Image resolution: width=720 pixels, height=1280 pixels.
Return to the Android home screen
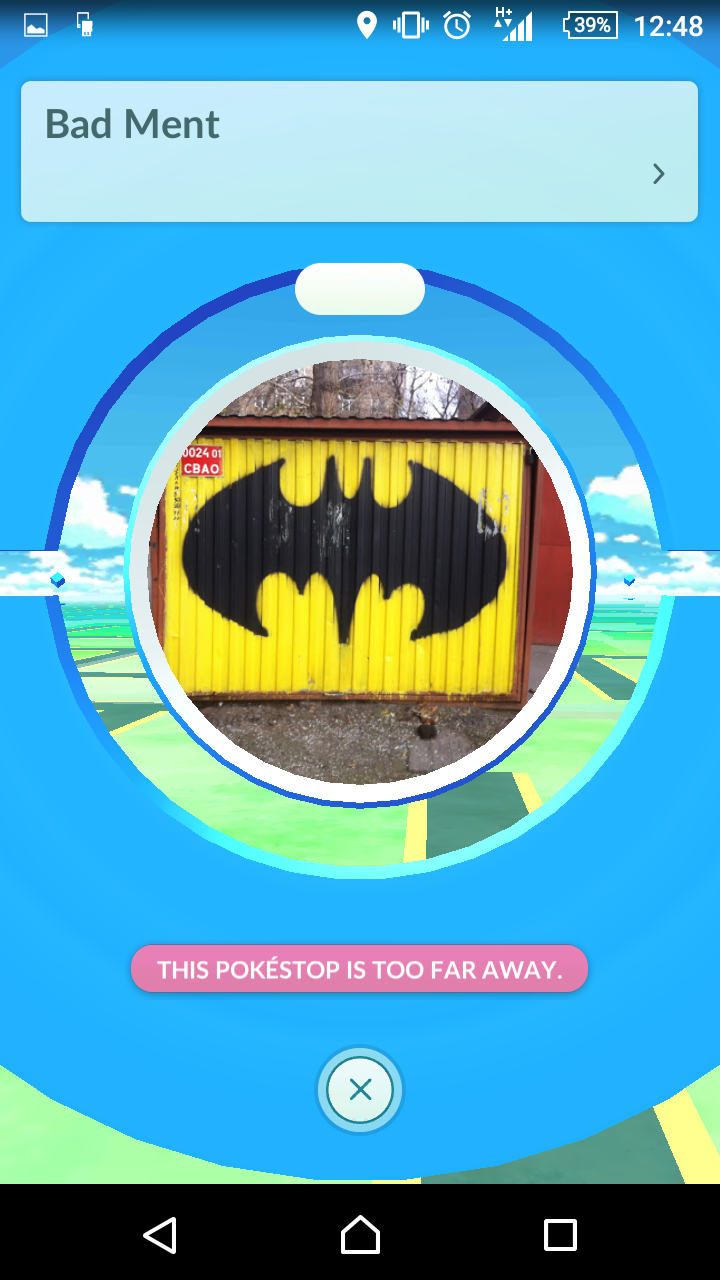click(x=360, y=1235)
